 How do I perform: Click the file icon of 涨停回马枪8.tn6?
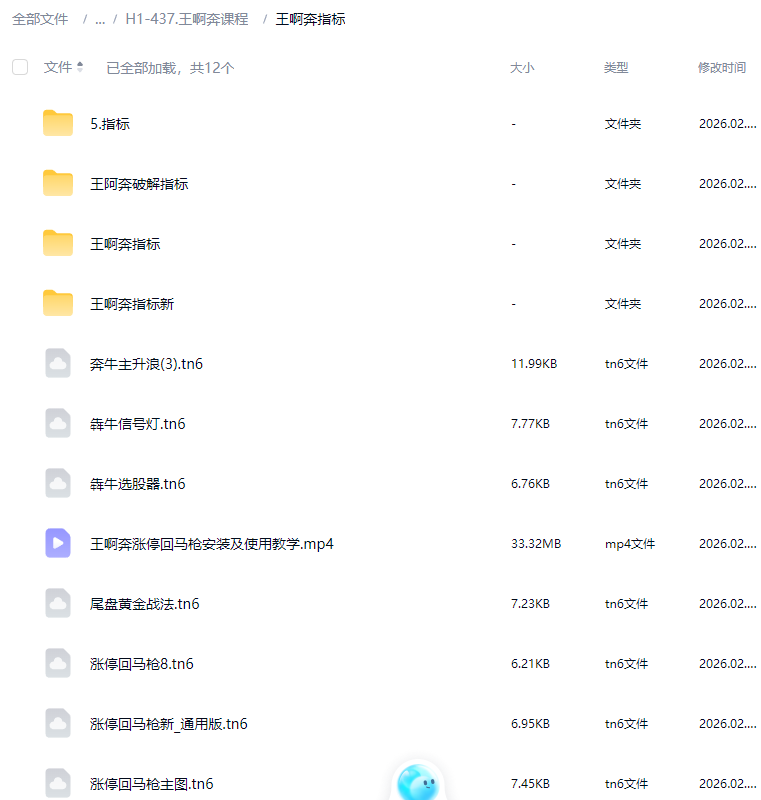point(57,663)
